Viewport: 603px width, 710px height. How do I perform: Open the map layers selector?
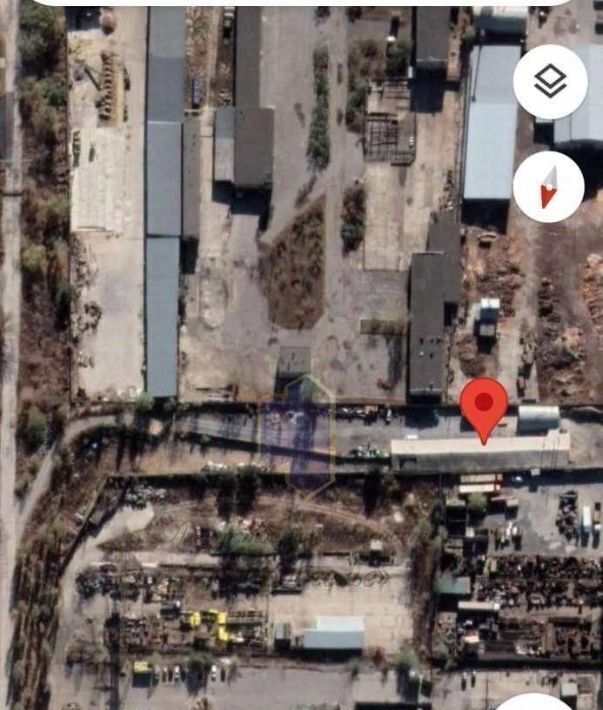point(550,82)
